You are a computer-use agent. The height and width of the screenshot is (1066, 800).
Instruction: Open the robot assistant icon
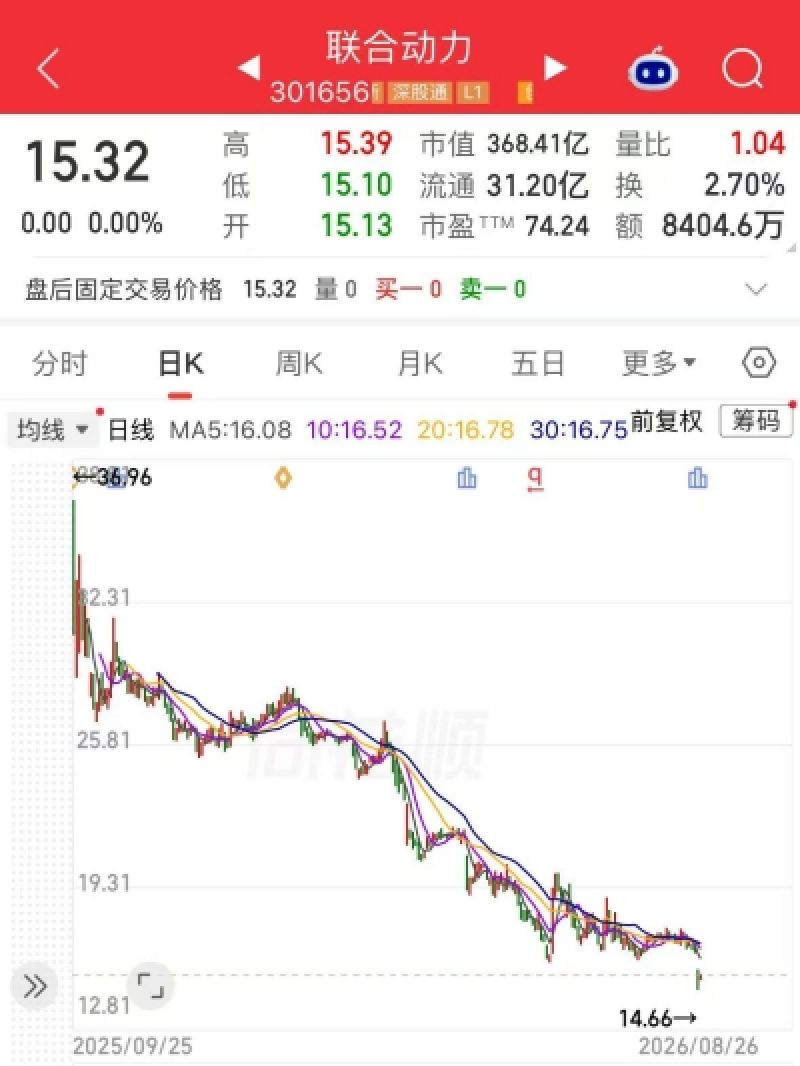click(x=653, y=69)
